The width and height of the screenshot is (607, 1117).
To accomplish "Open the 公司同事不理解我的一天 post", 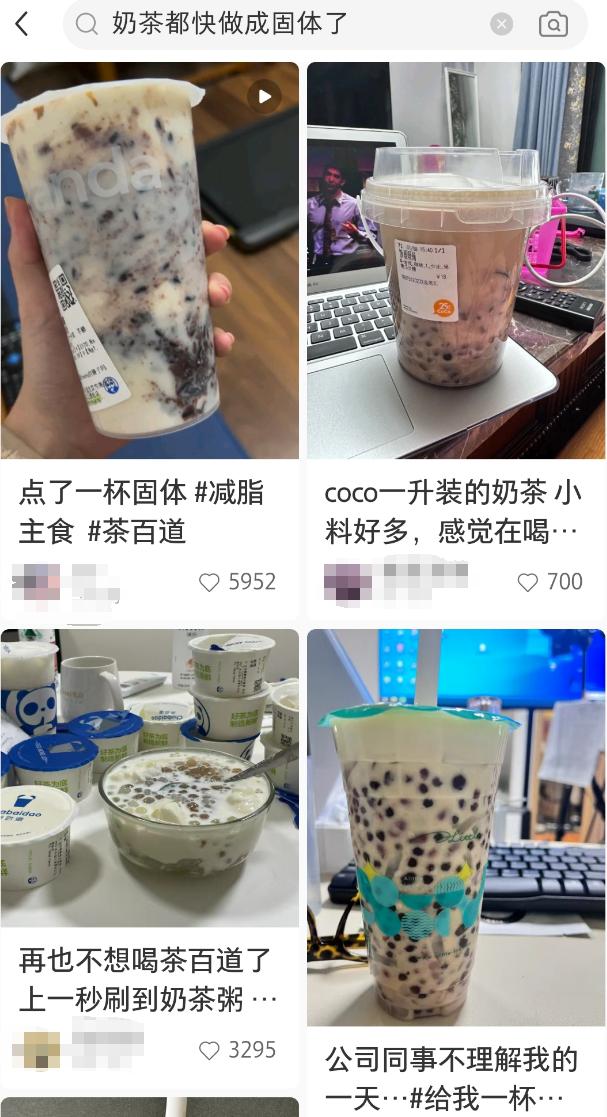I will [x=455, y=828].
